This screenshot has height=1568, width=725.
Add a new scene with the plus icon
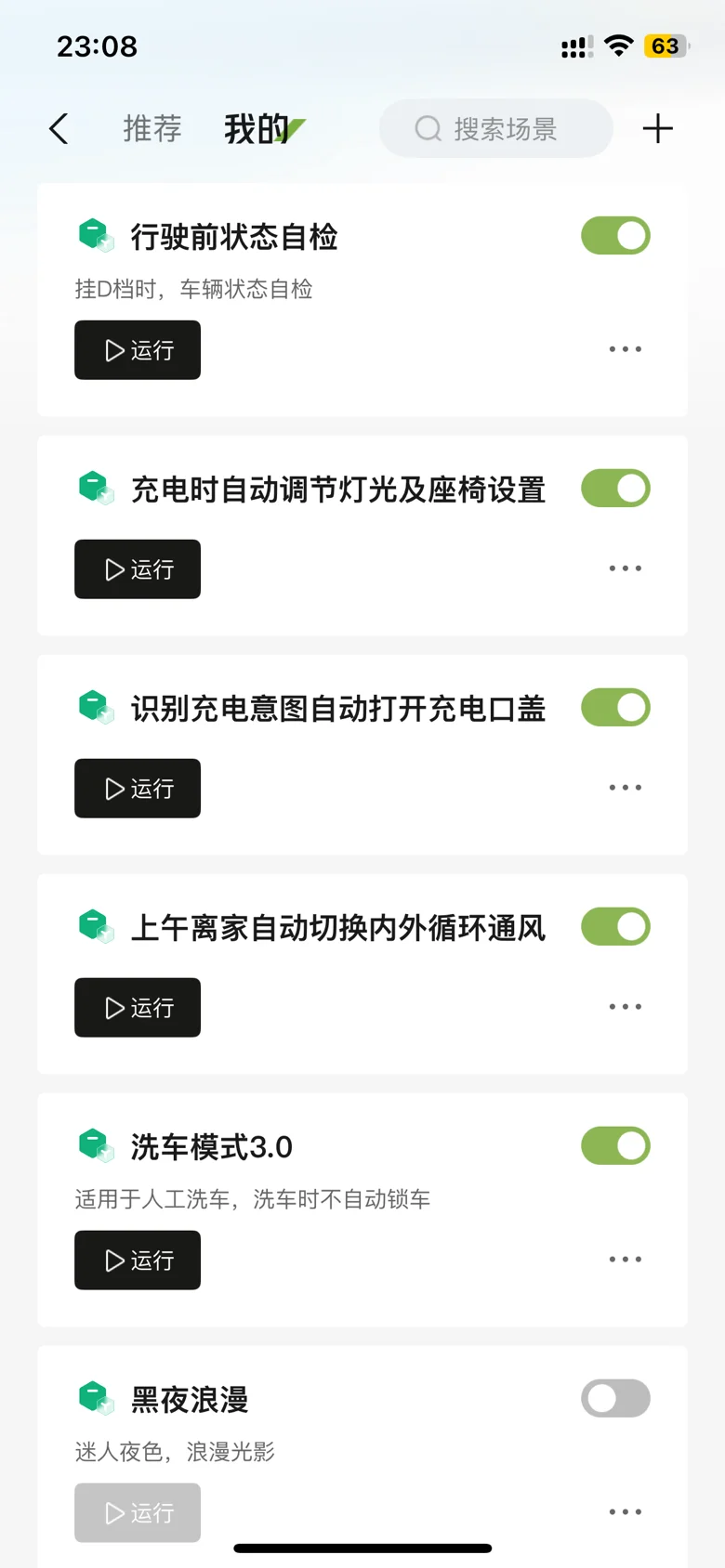[x=657, y=129]
